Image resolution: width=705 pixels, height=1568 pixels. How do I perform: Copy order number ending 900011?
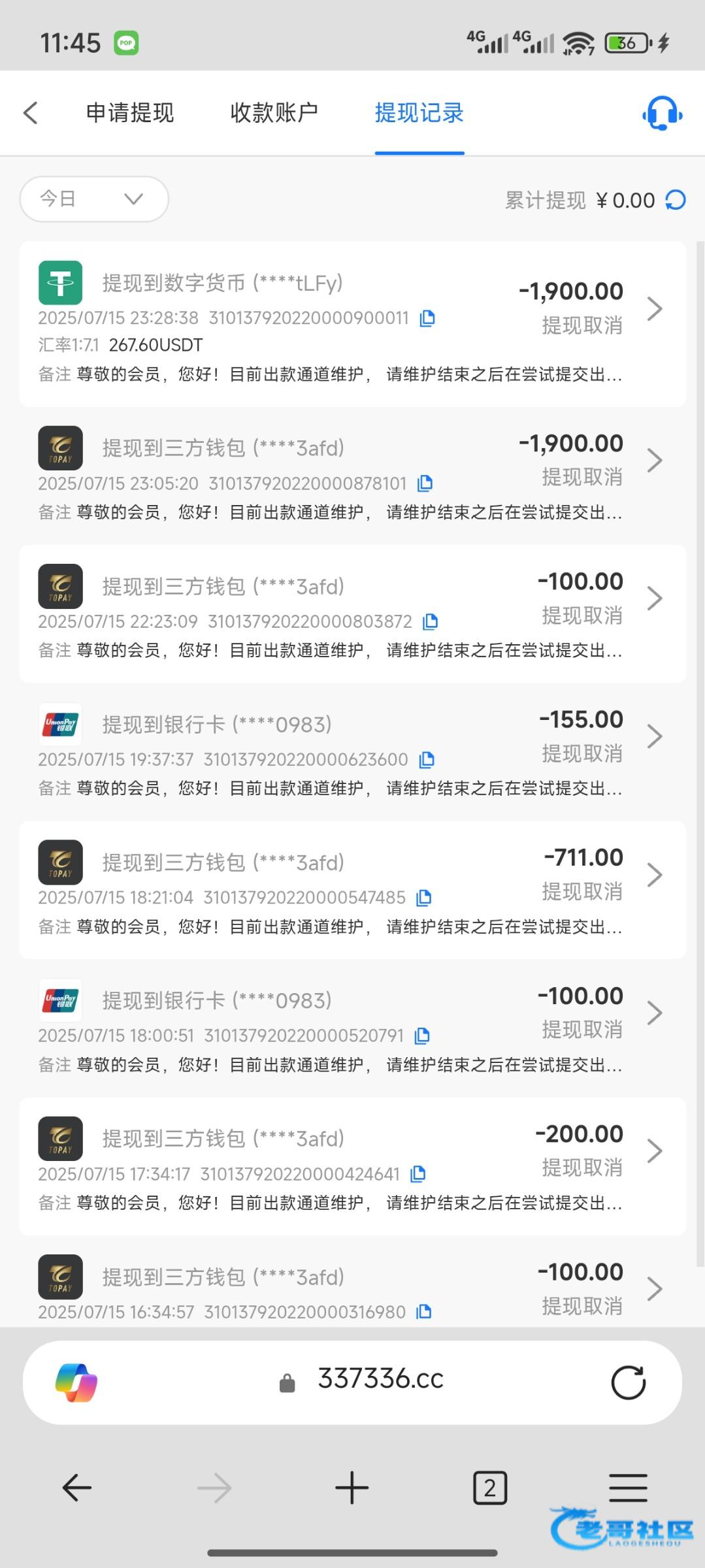[x=427, y=319]
